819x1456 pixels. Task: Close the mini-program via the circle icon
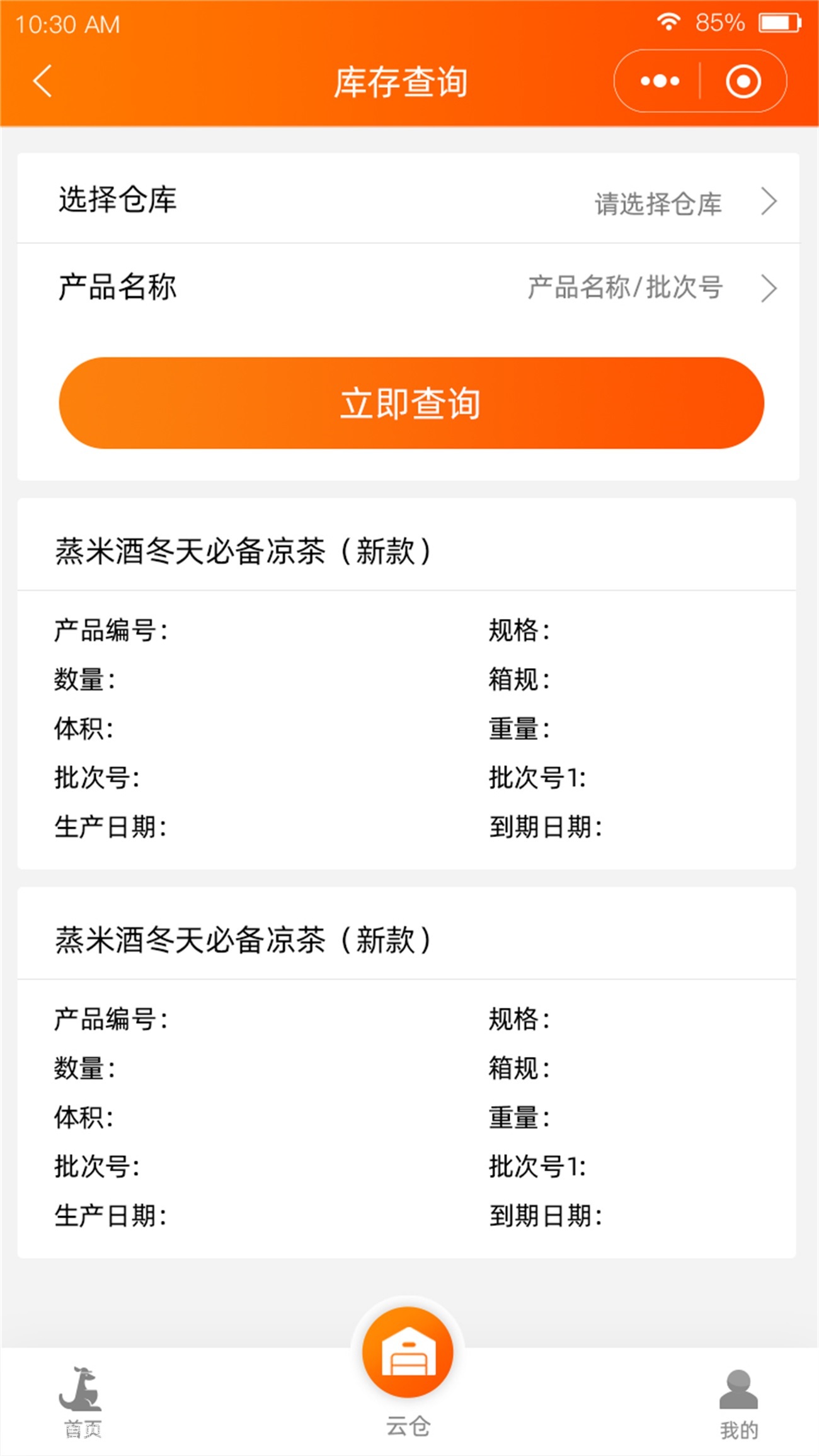[743, 81]
